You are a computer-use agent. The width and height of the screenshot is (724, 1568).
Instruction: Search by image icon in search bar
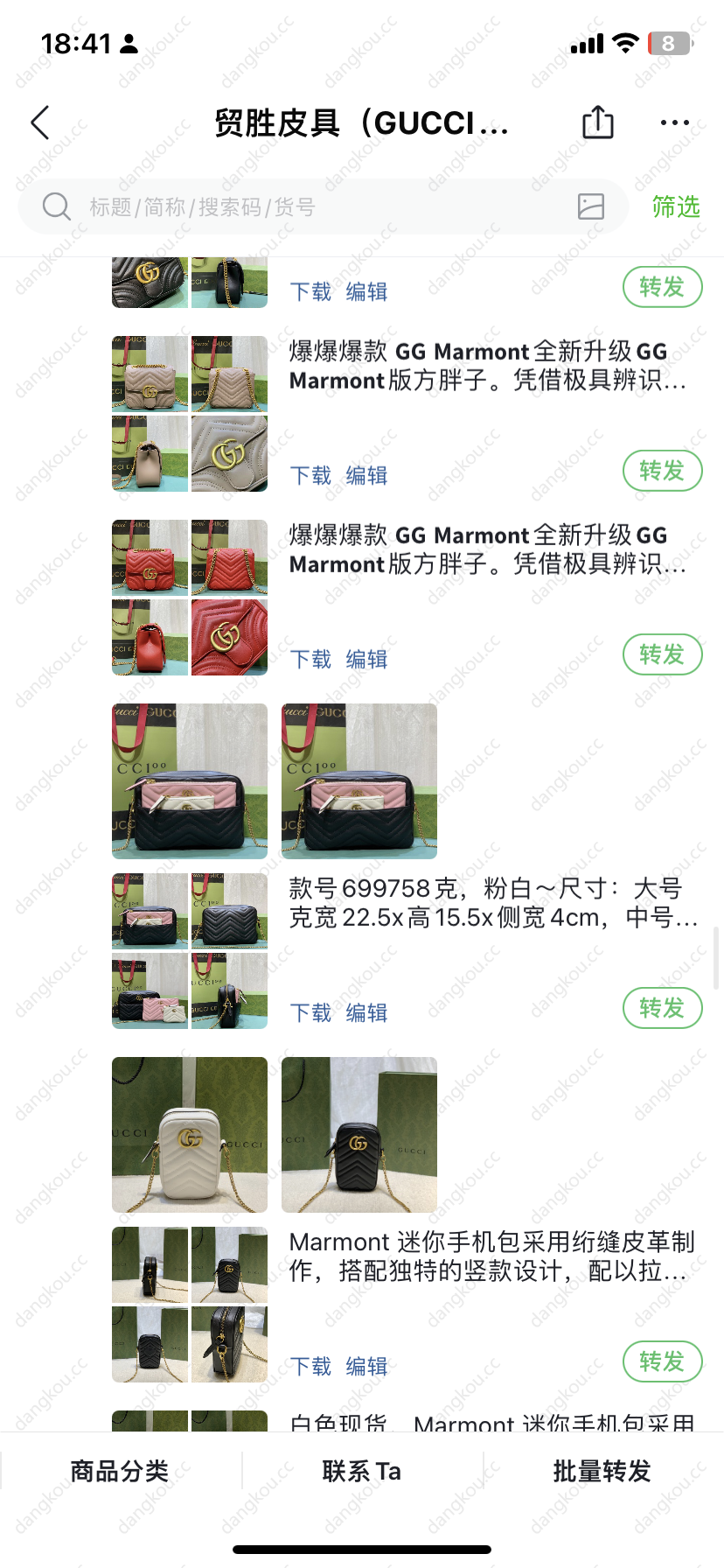591,206
